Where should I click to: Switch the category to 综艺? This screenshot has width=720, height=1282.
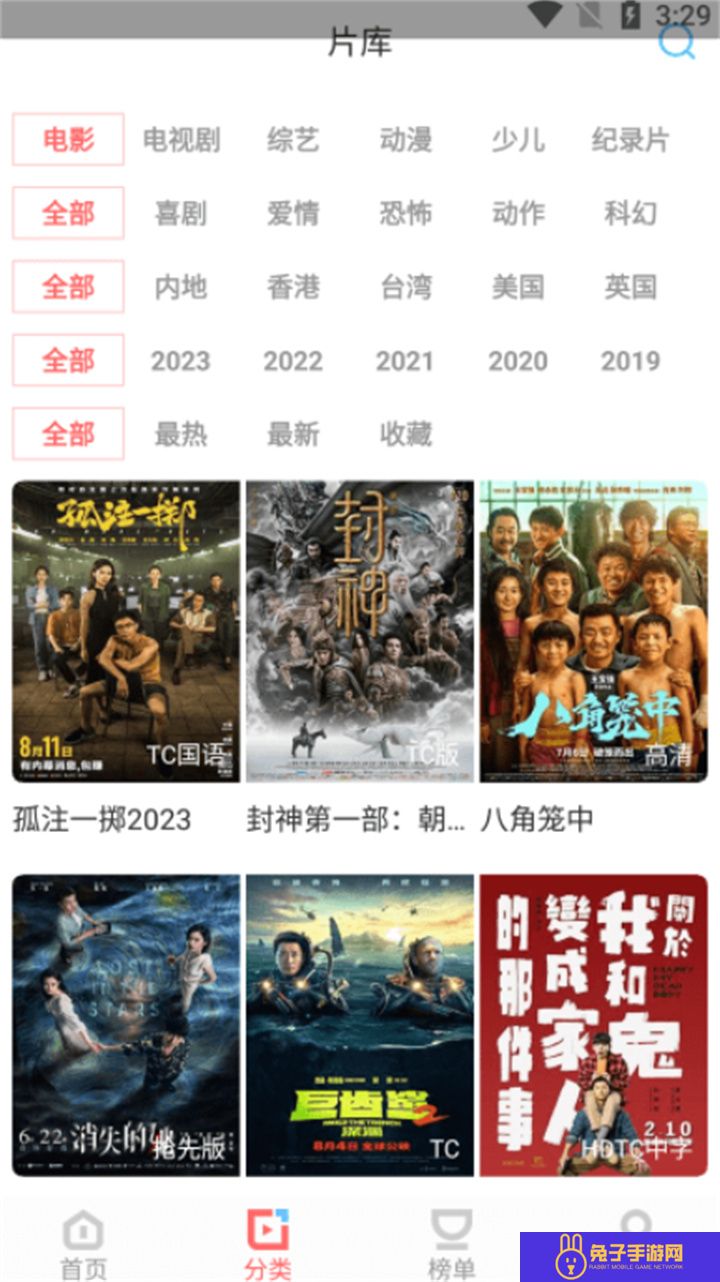tap(293, 139)
